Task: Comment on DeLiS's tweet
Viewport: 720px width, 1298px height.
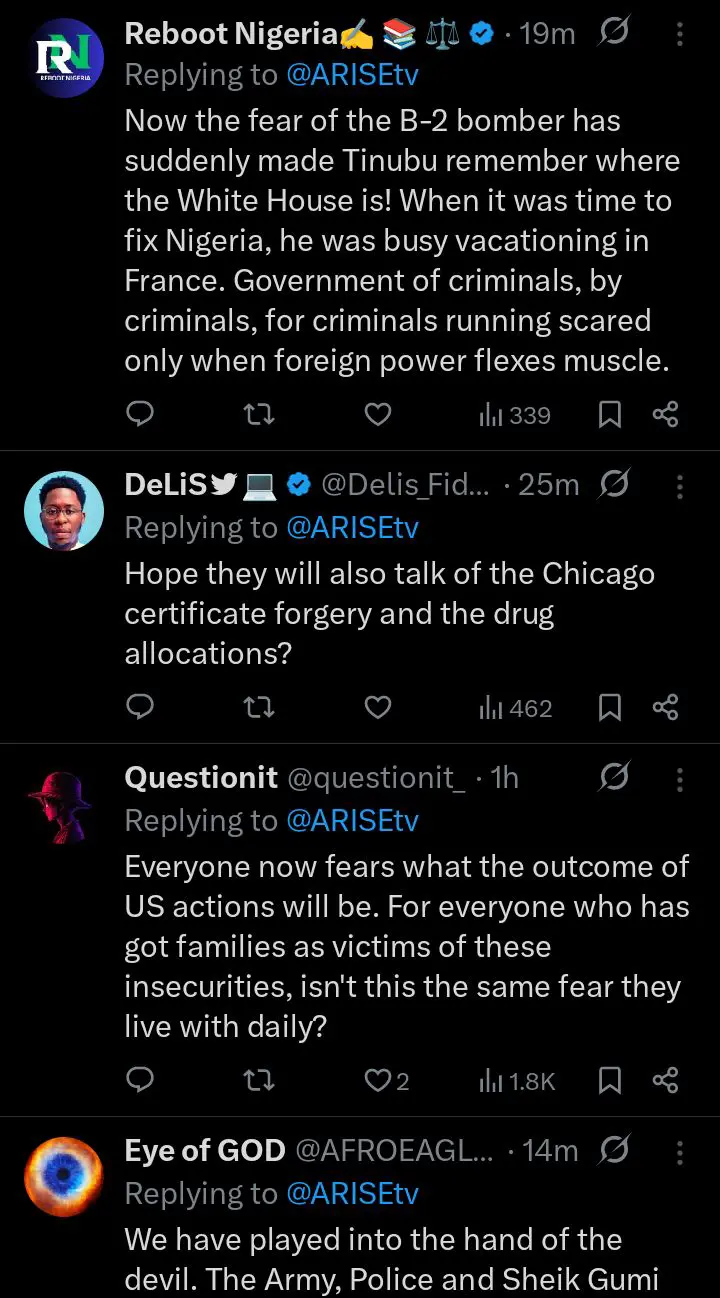Action: click(141, 708)
